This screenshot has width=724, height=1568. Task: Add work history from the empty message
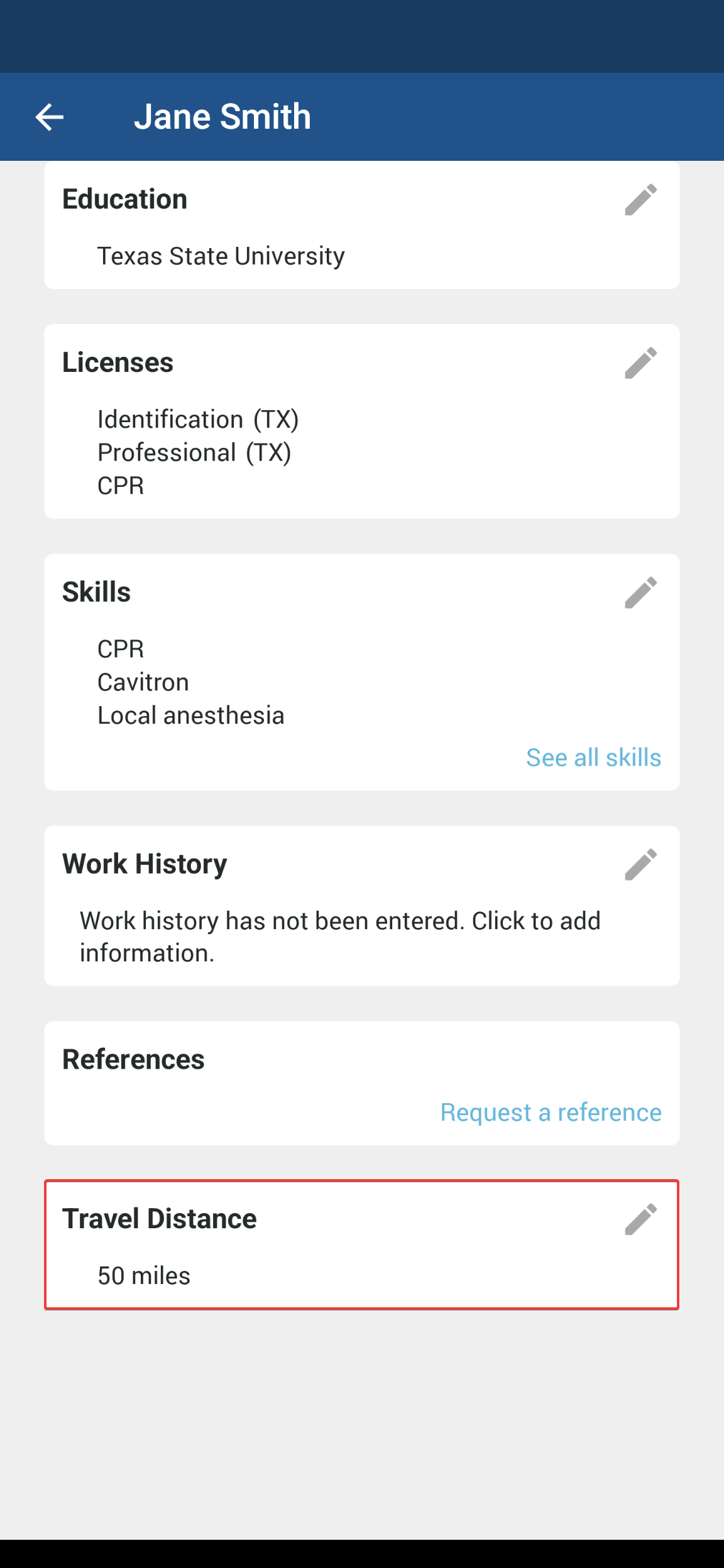click(340, 937)
